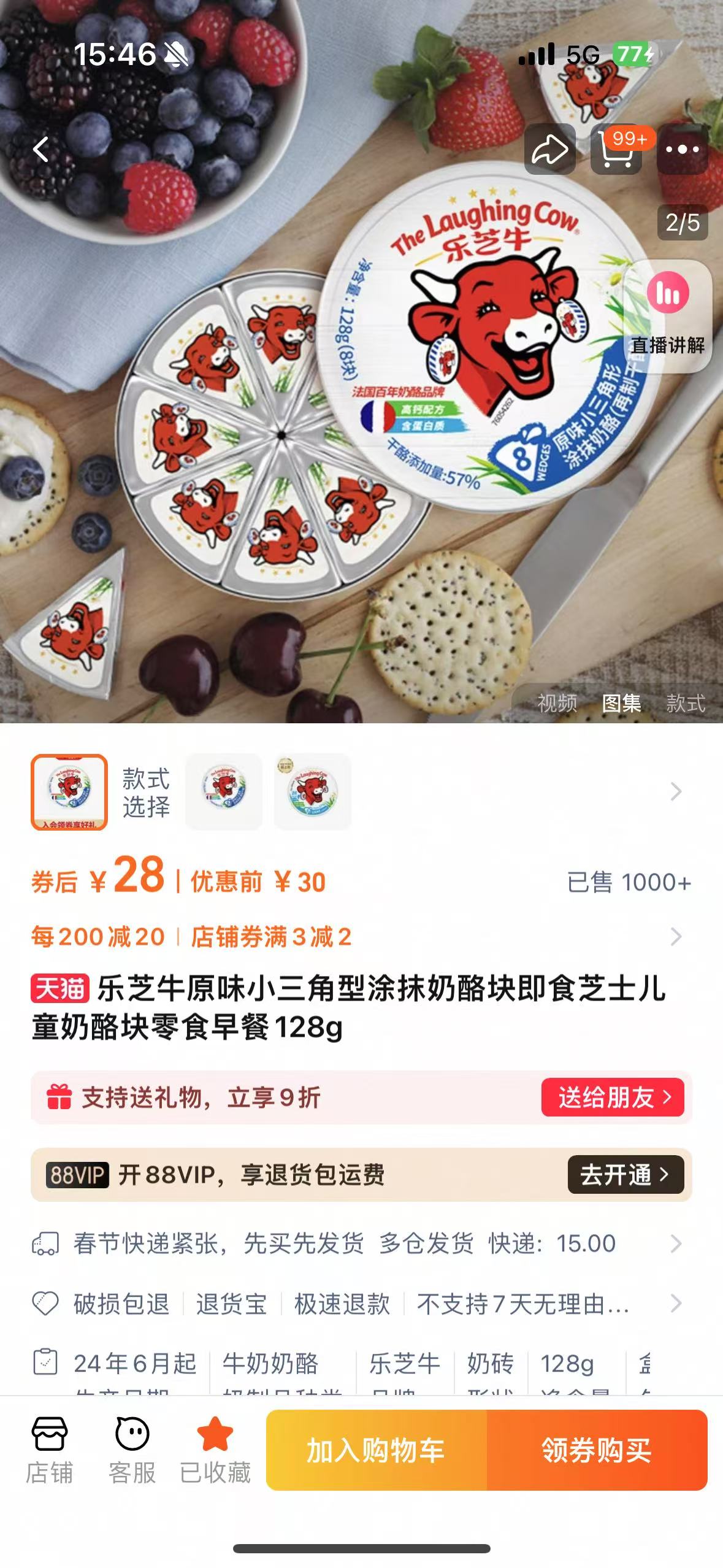Go back to the previous page
Viewport: 723px width, 1568px height.
pyautogui.click(x=41, y=149)
